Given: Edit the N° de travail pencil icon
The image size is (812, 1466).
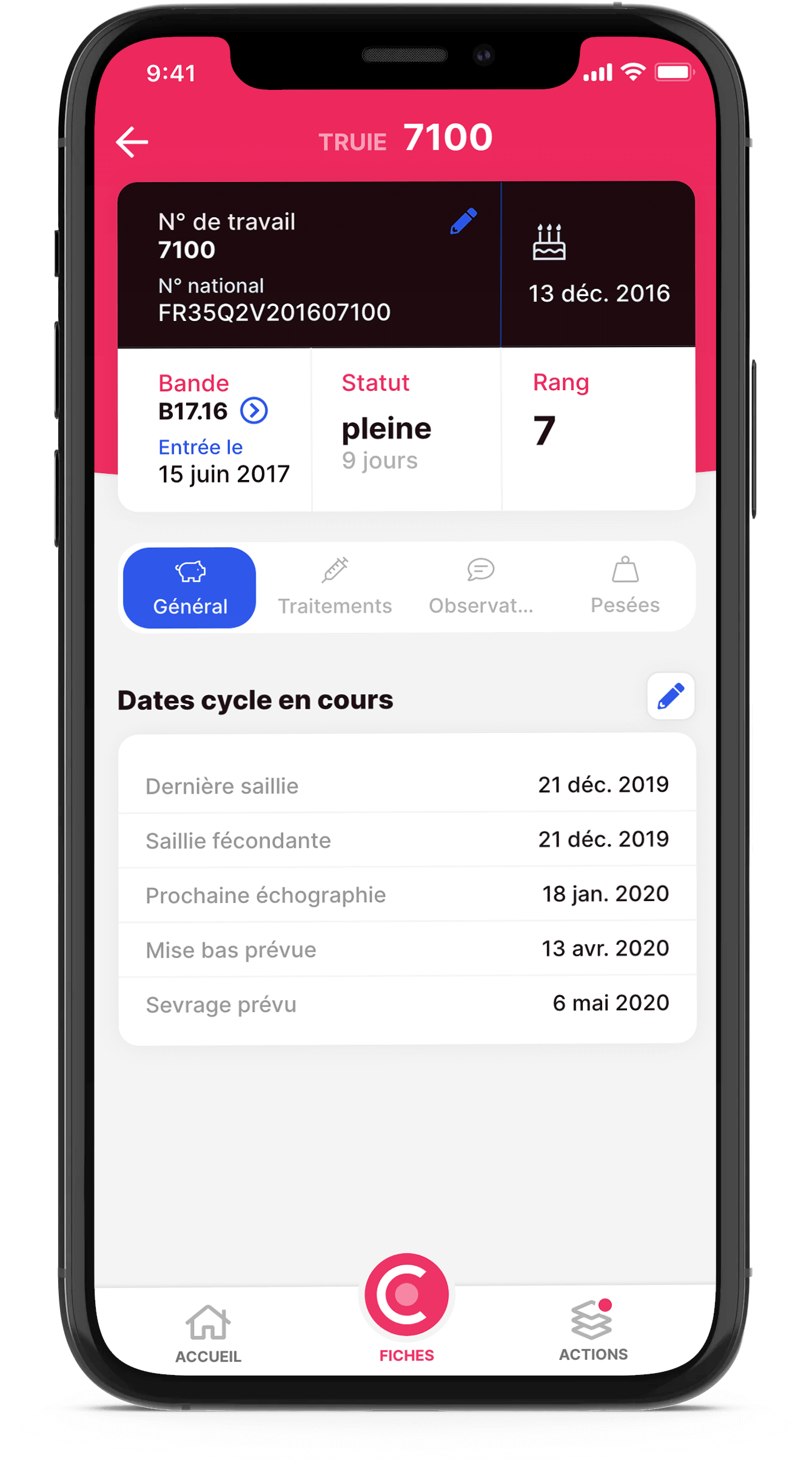Looking at the screenshot, I should point(463,221).
